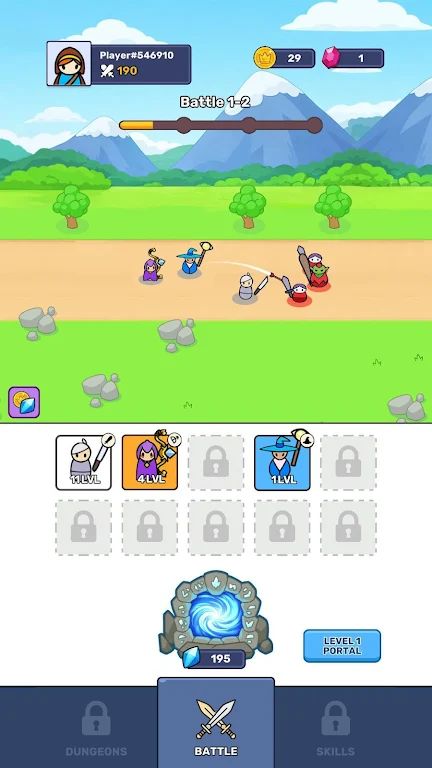Tap the Level 1 Portal button
The height and width of the screenshot is (768, 432).
(x=342, y=646)
